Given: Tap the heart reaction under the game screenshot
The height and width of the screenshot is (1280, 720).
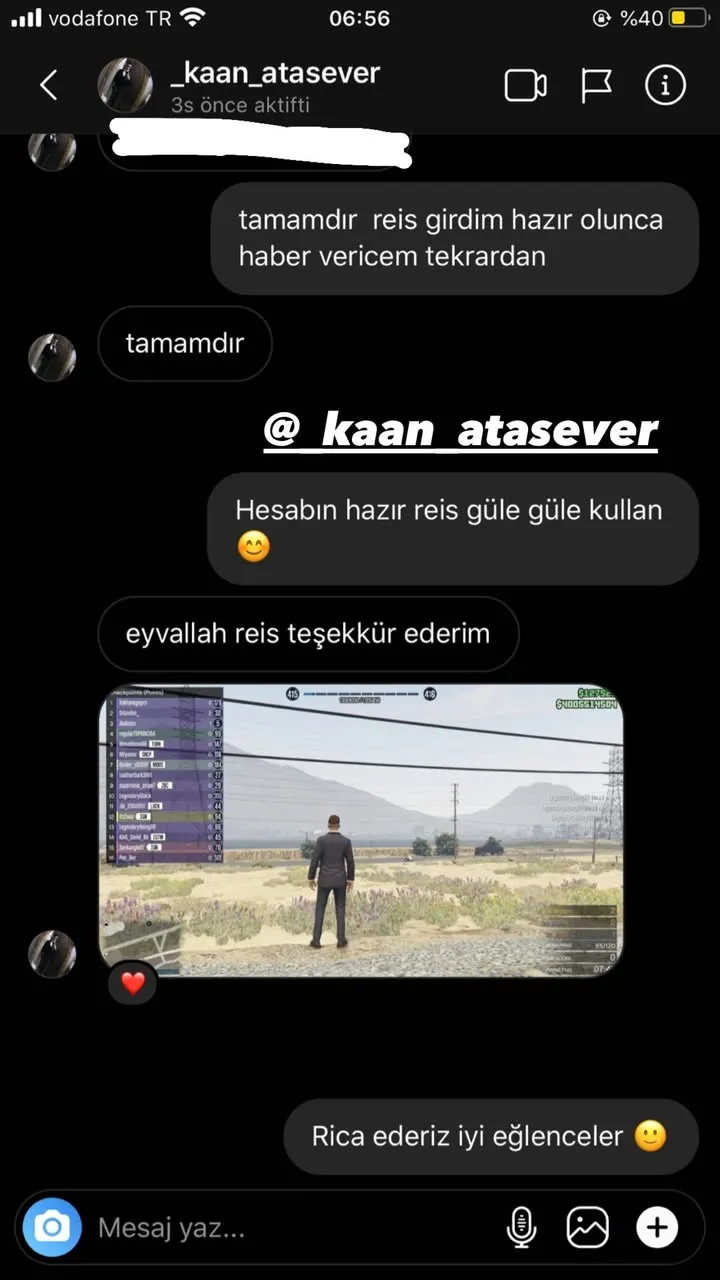Looking at the screenshot, I should pos(131,984).
